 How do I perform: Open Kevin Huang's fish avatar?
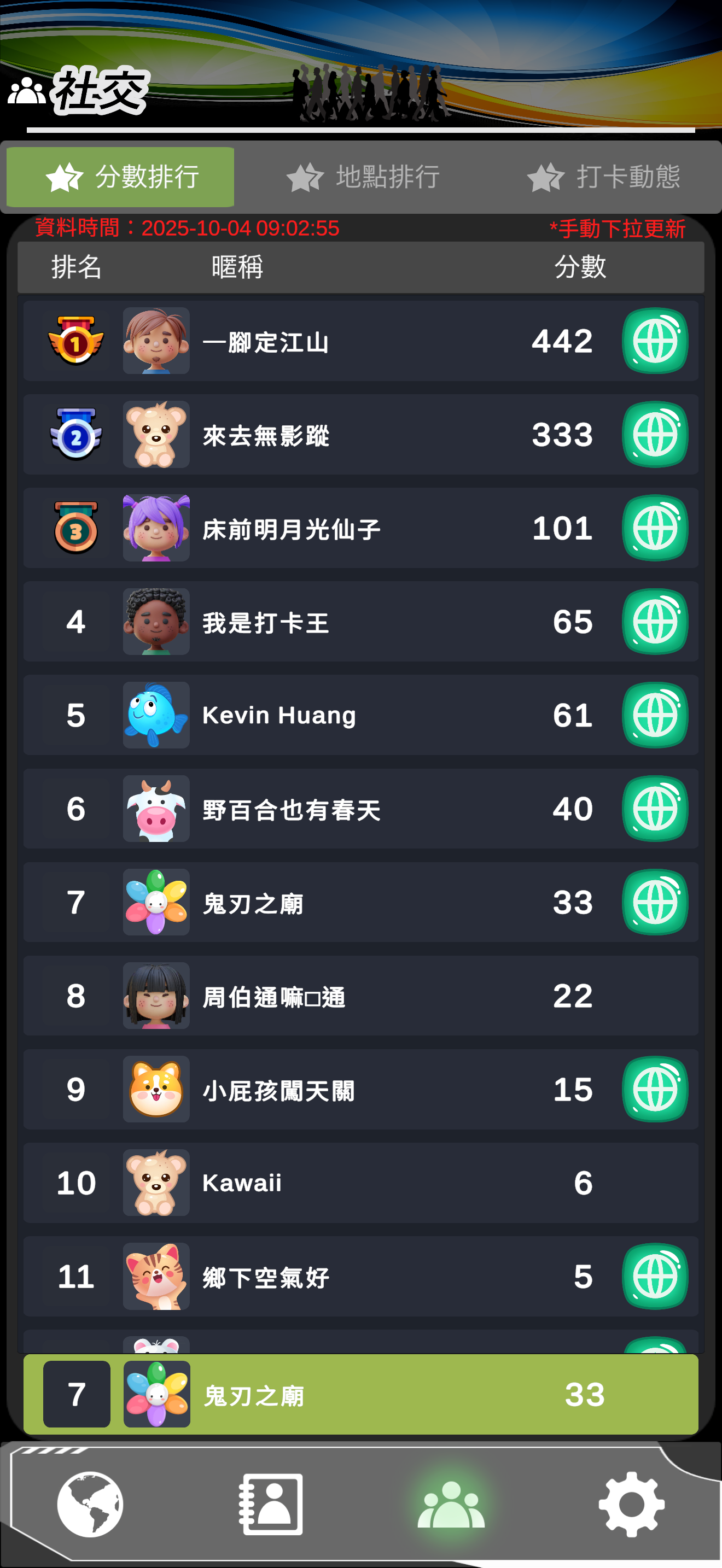156,715
